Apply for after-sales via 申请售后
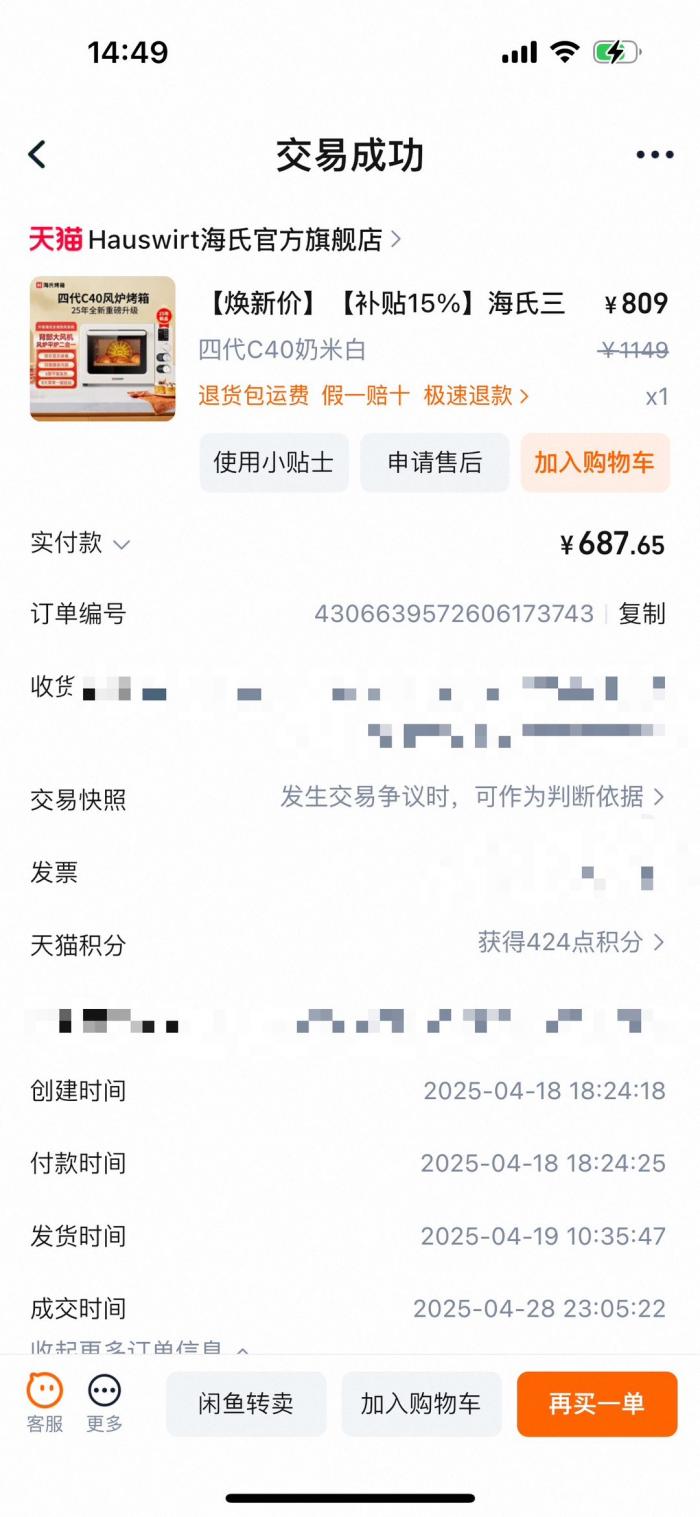700x1517 pixels. point(434,462)
